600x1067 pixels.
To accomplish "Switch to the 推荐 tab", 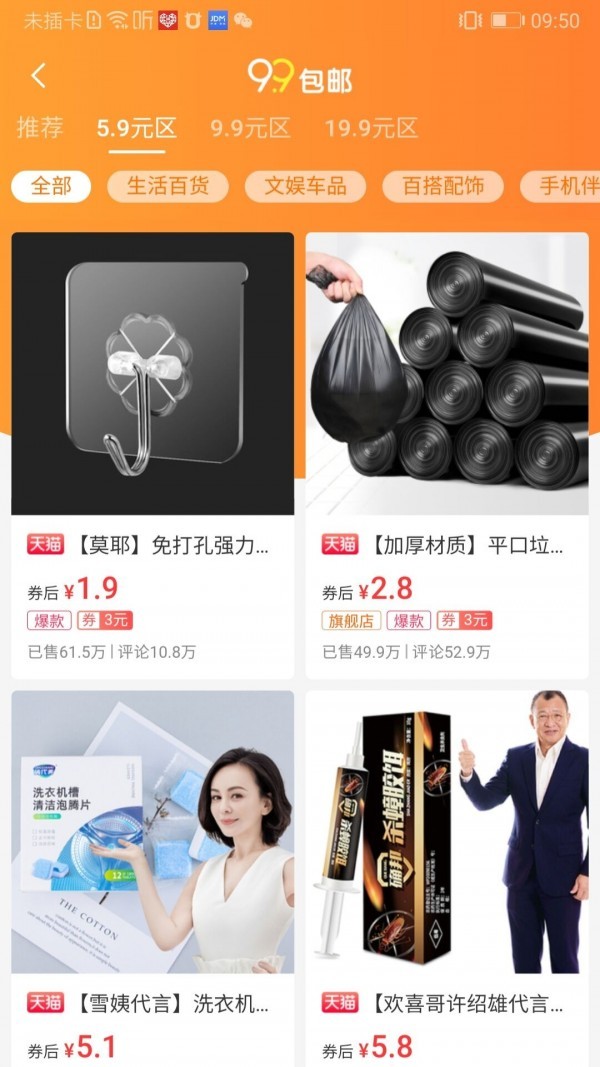I will (40, 128).
